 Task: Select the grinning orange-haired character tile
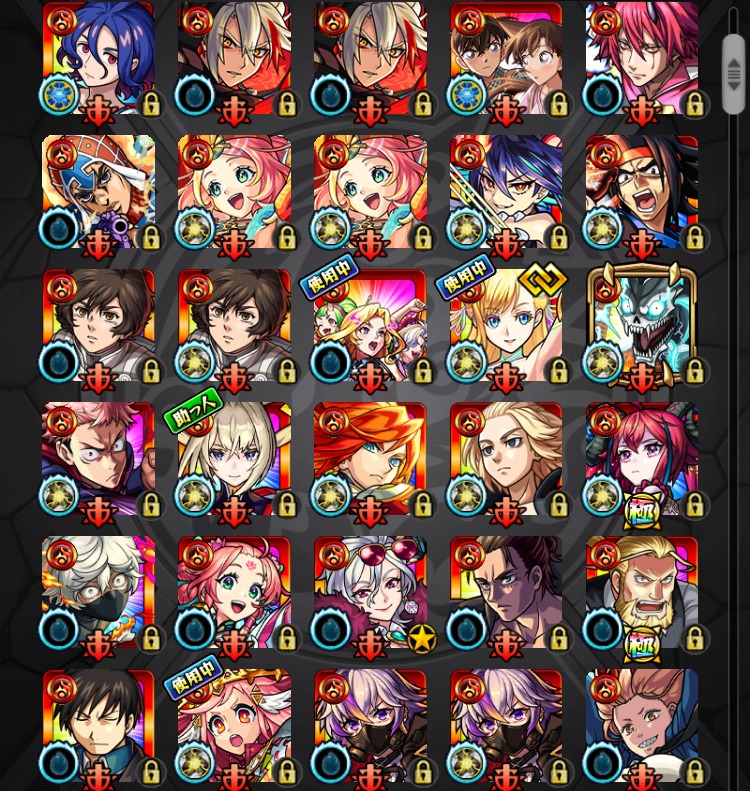tap(642, 725)
